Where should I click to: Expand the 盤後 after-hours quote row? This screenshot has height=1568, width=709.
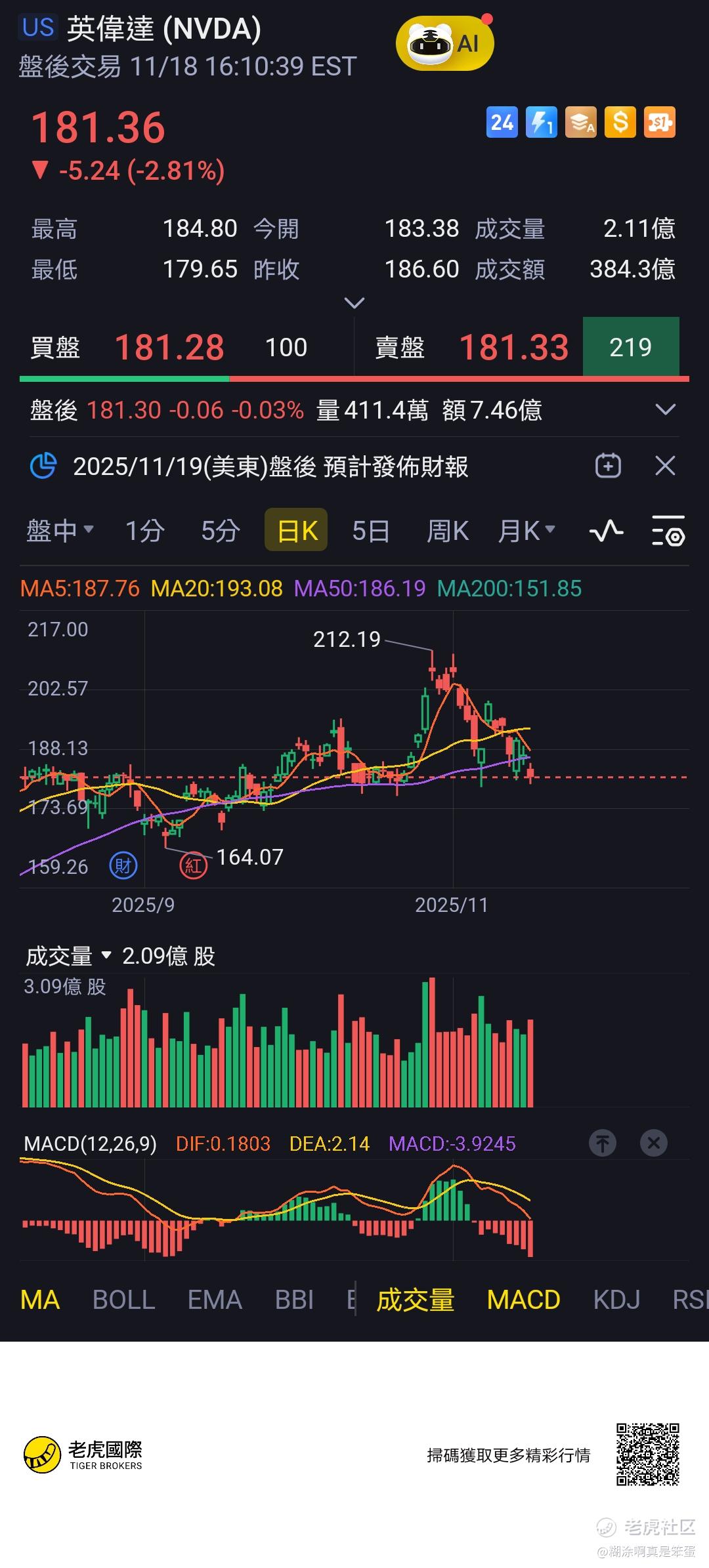[665, 410]
